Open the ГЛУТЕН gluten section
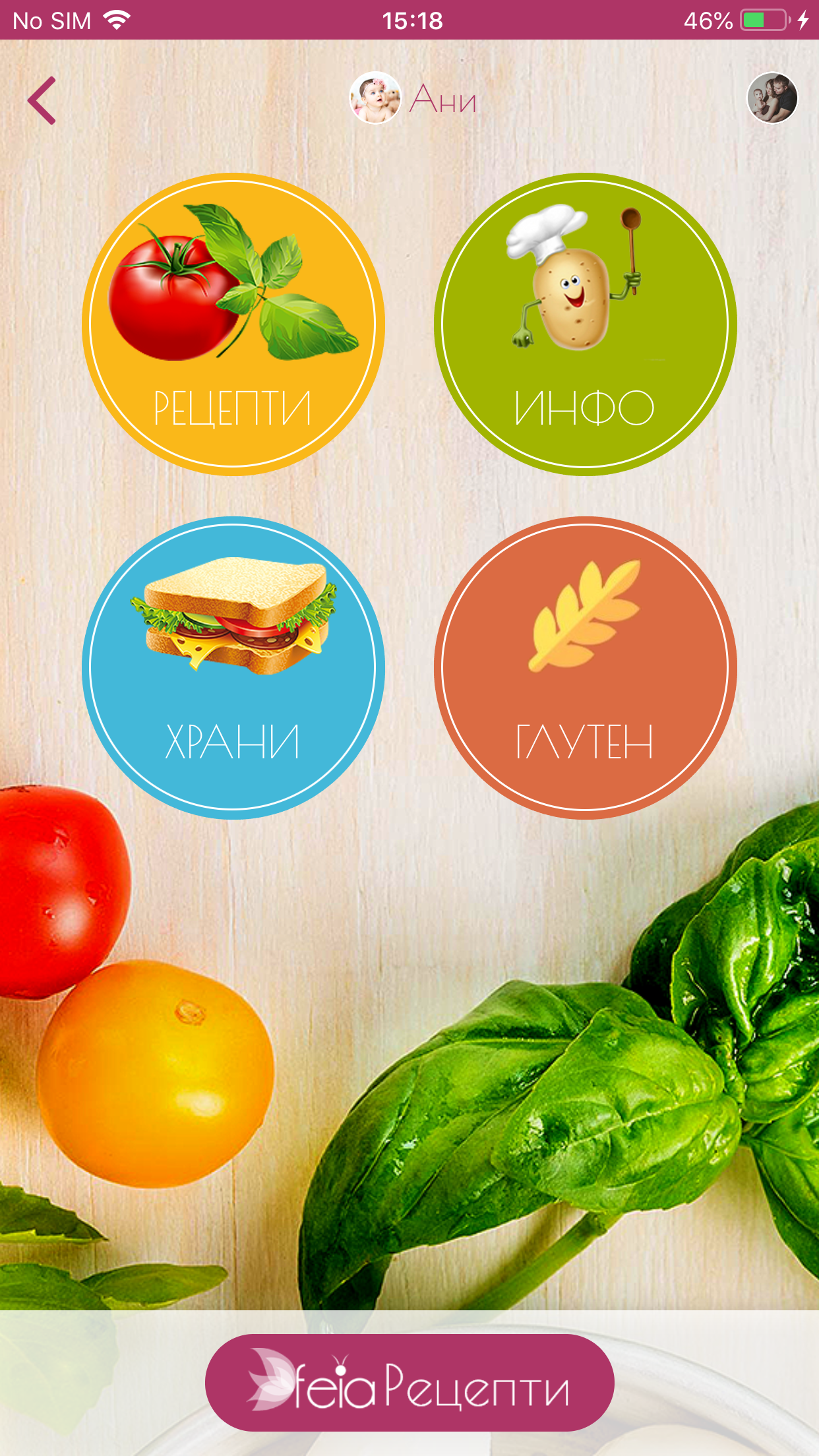 585,667
